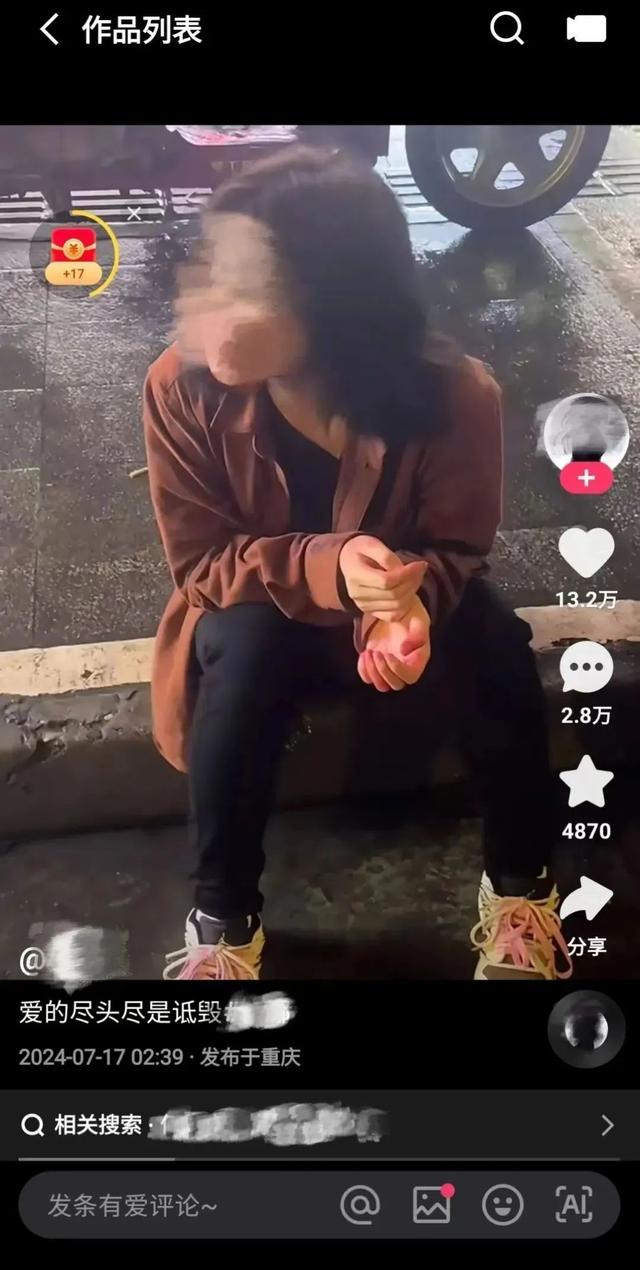This screenshot has width=640, height=1270.
Task: Open the red envelope reward widget
Action: [x=72, y=253]
